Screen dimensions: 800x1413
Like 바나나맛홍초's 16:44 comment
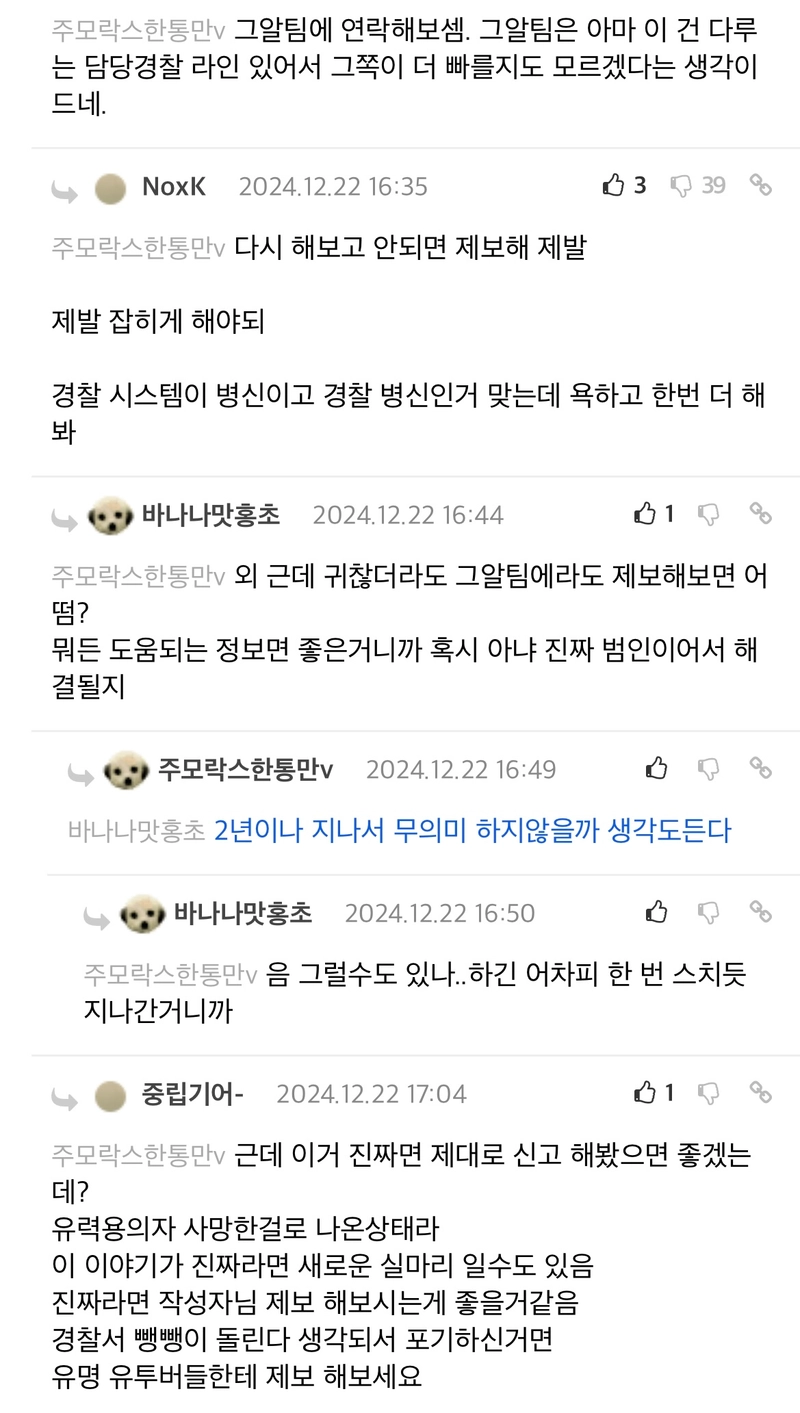click(x=645, y=514)
